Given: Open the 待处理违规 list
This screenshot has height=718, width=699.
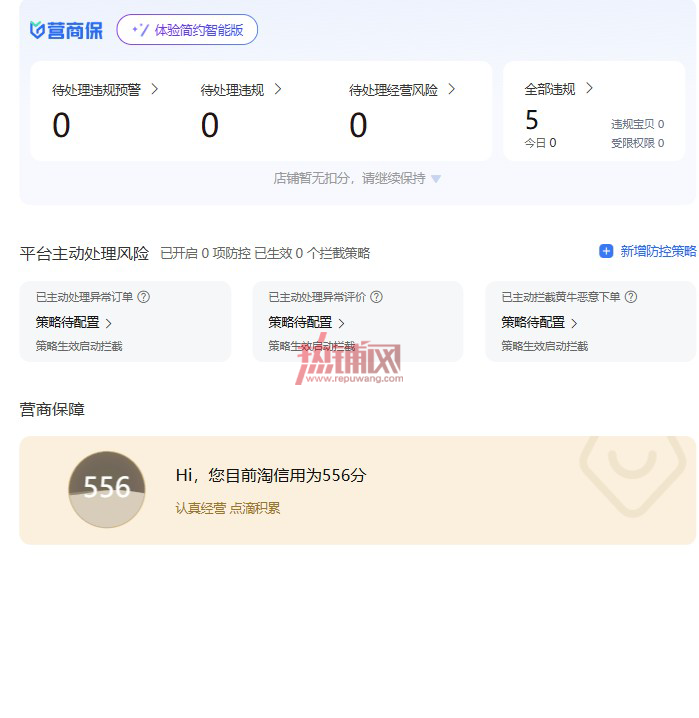Looking at the screenshot, I should tap(241, 89).
